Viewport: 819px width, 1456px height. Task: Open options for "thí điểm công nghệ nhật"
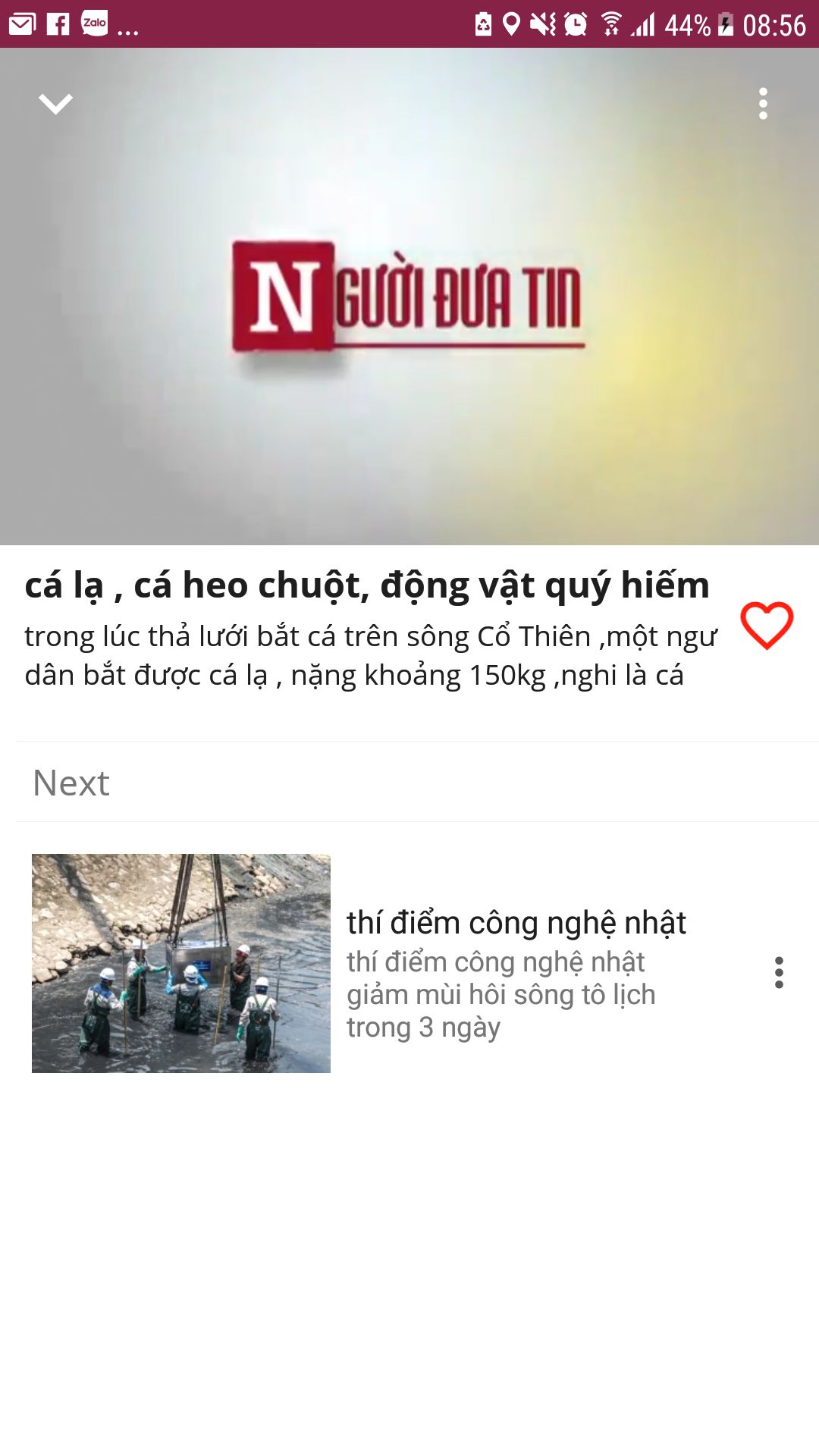(x=779, y=972)
